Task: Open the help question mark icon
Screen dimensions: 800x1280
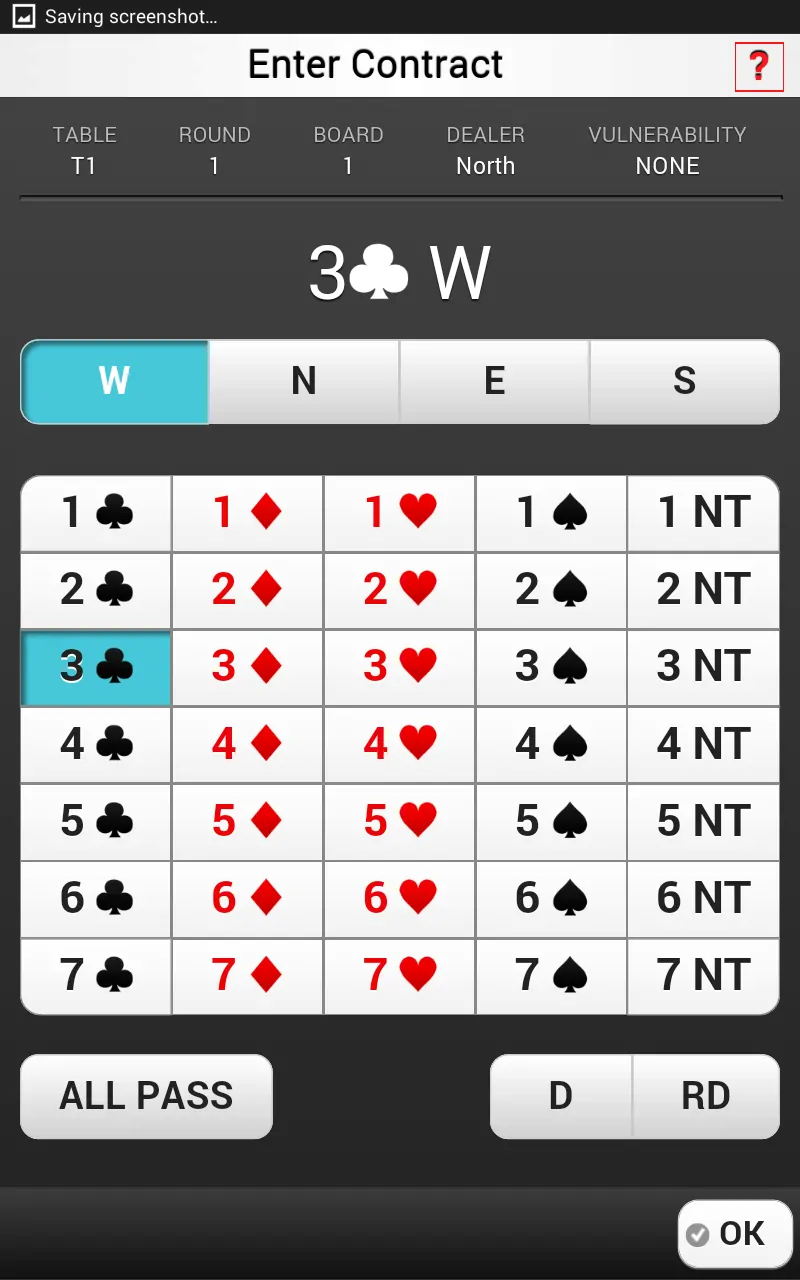Action: coord(758,67)
